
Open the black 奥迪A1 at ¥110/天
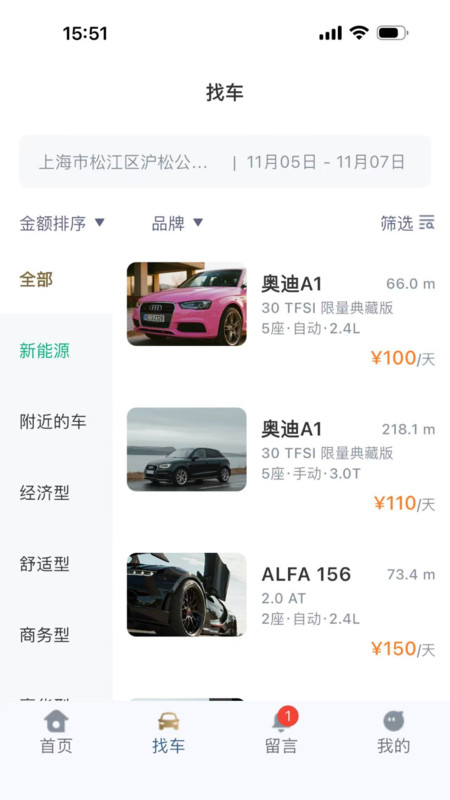(x=281, y=460)
